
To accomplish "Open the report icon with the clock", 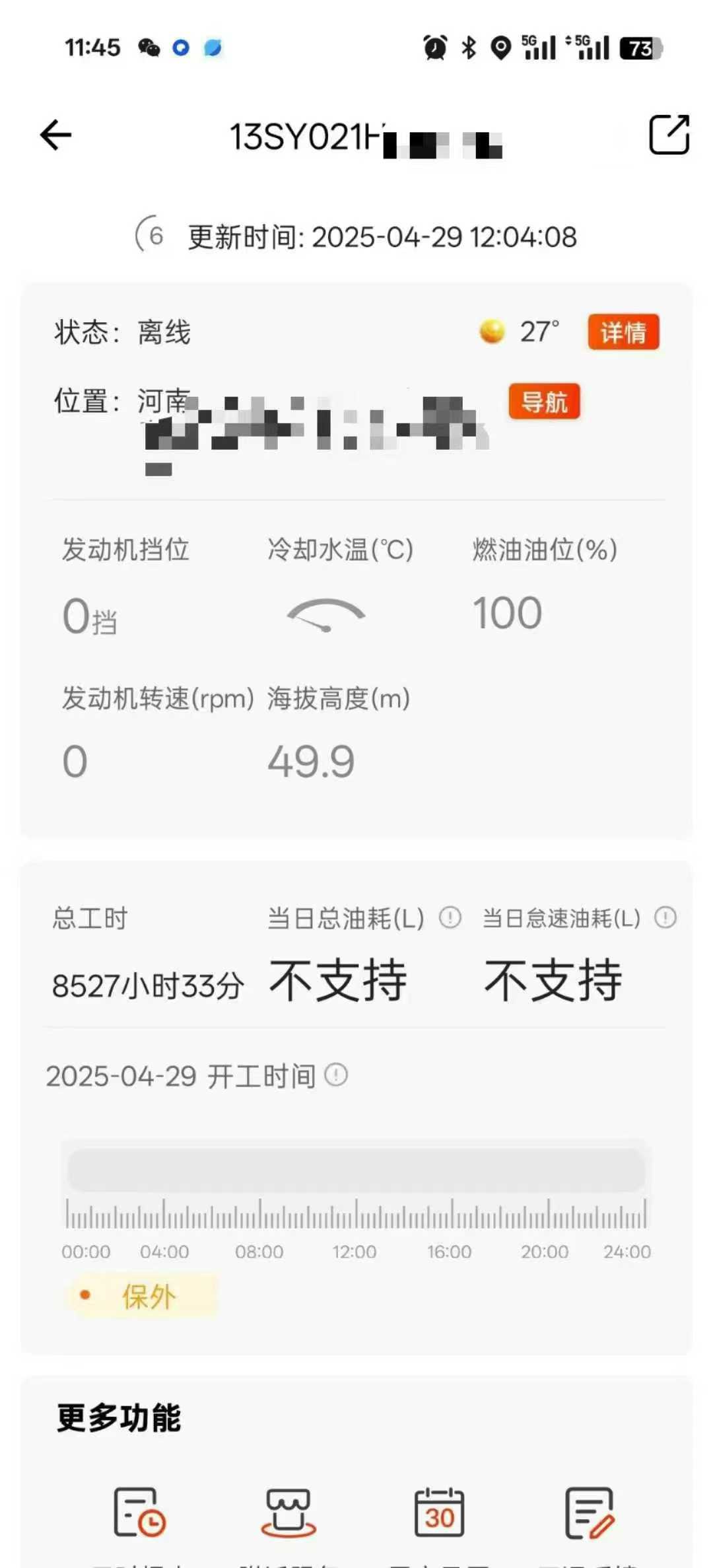I will (x=139, y=1512).
